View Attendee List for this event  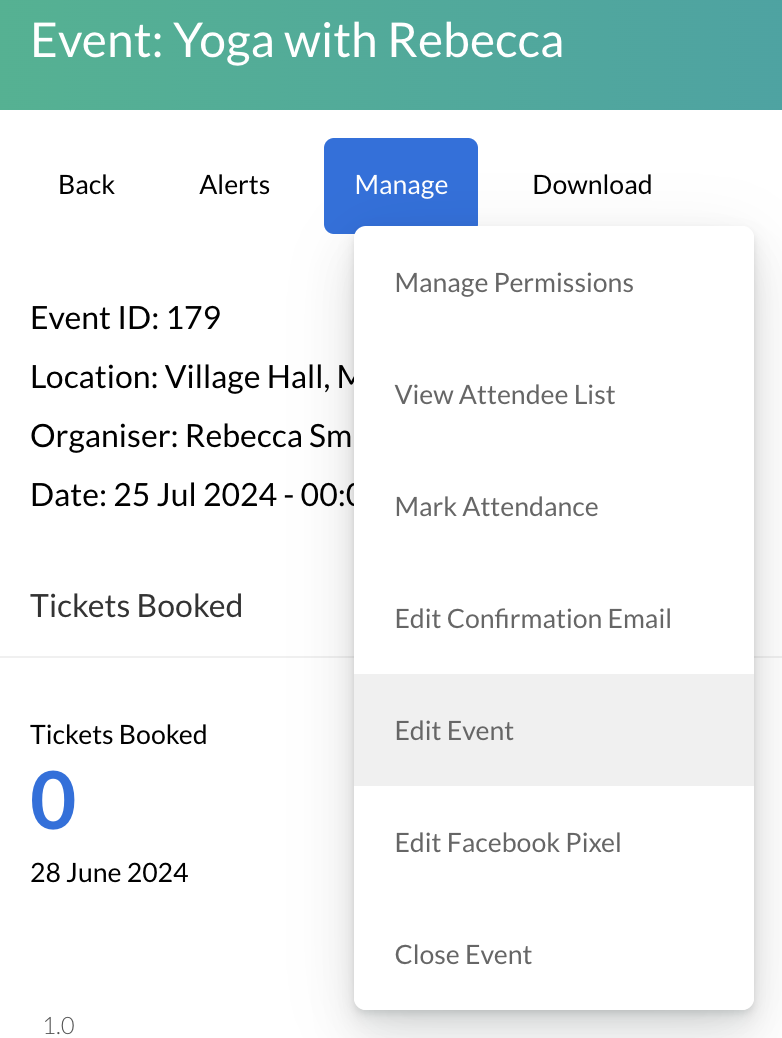(505, 395)
